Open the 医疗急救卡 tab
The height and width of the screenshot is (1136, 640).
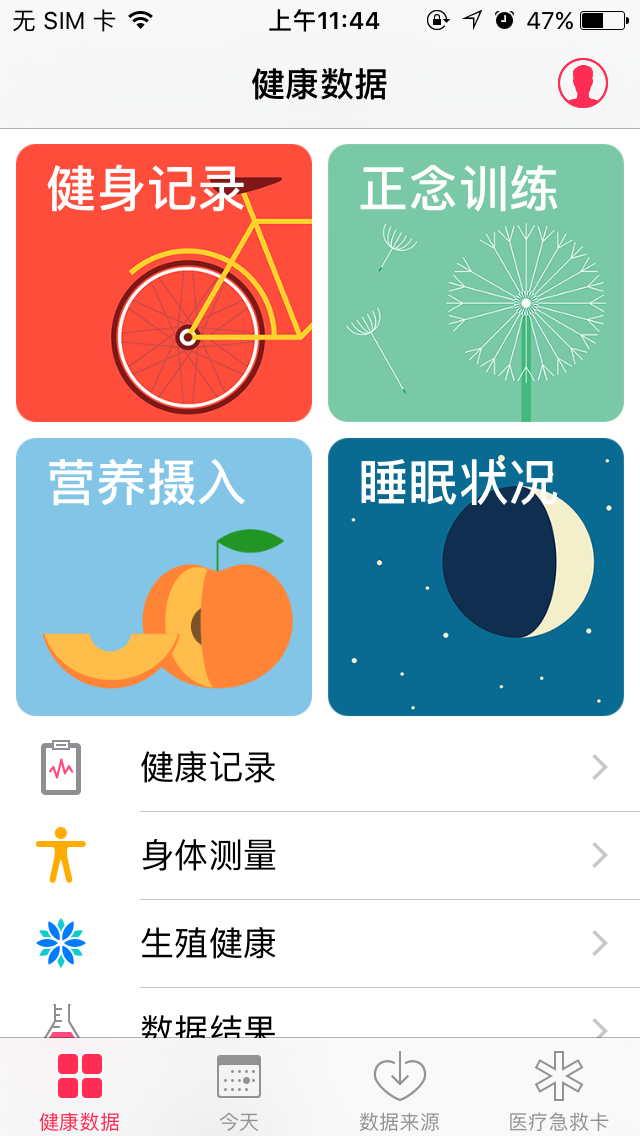[559, 1090]
